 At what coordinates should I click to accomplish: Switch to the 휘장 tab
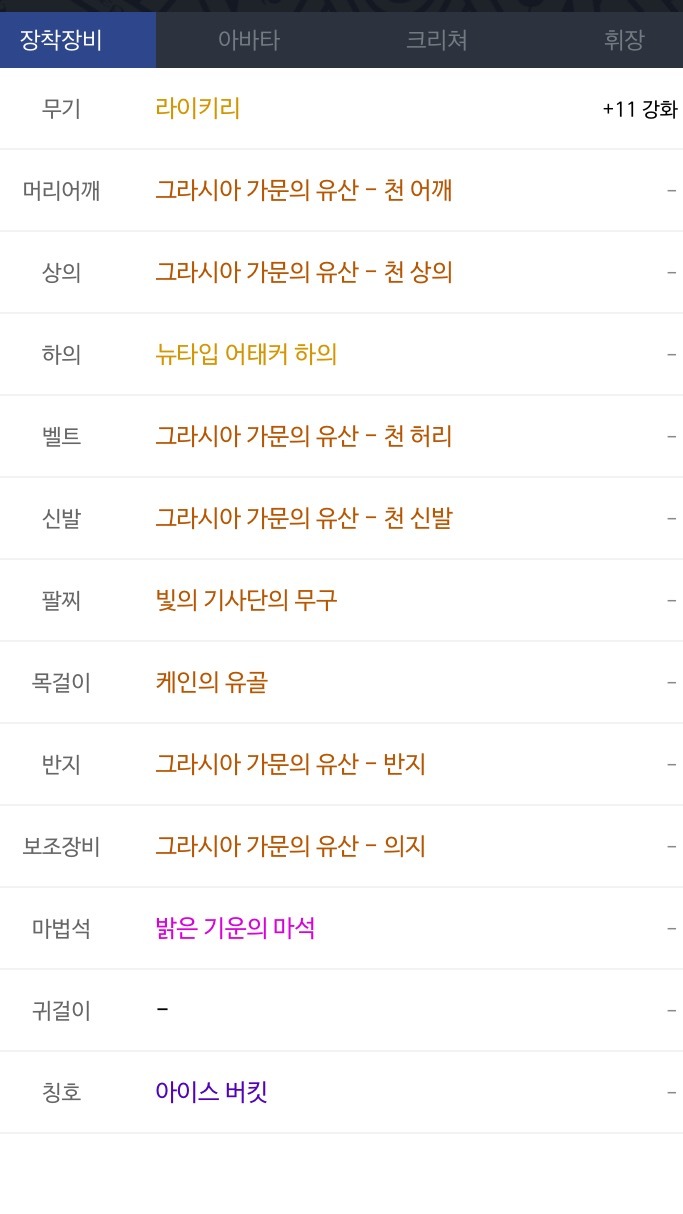pos(623,40)
